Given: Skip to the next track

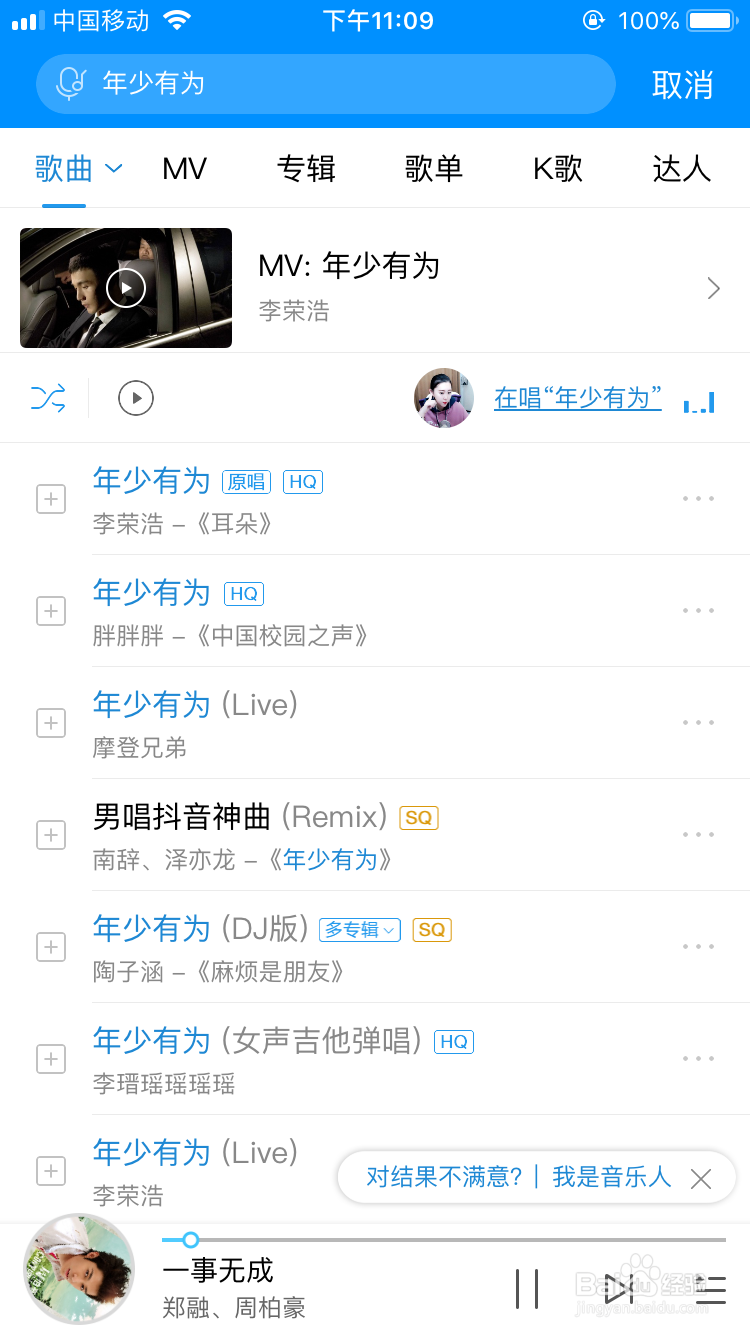Looking at the screenshot, I should [x=619, y=1288].
